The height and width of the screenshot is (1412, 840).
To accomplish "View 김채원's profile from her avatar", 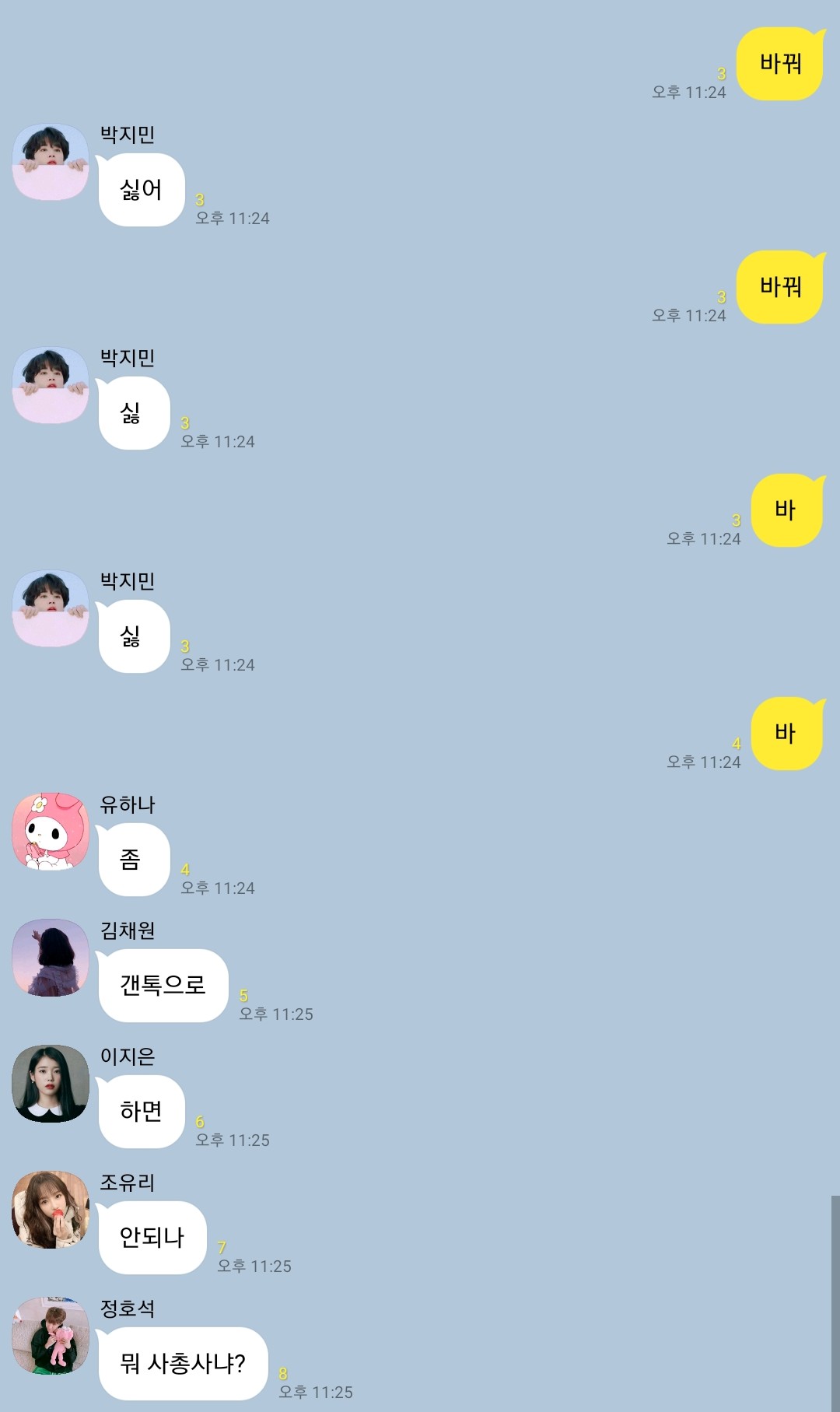I will coord(51,957).
